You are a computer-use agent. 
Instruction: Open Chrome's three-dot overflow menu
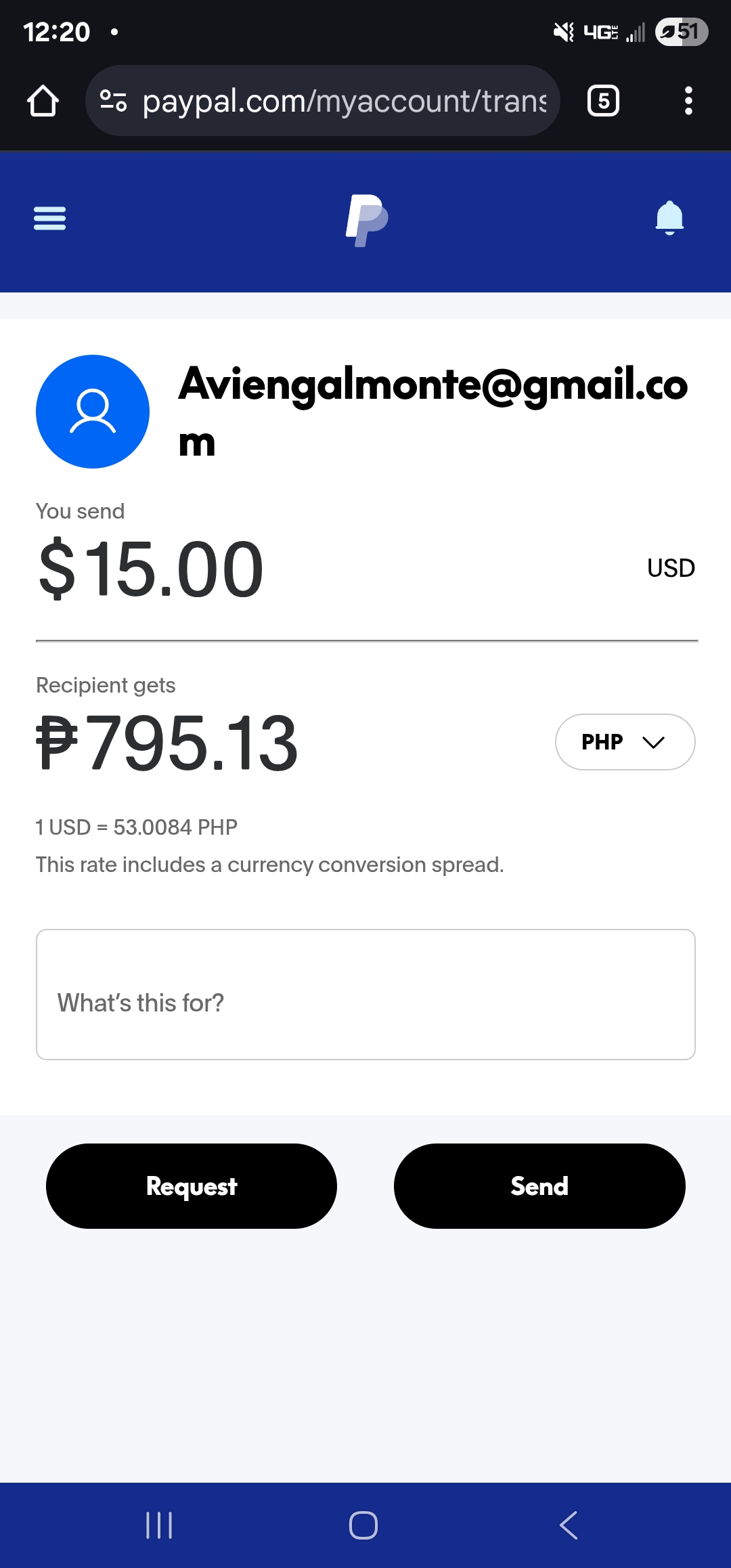coord(688,101)
